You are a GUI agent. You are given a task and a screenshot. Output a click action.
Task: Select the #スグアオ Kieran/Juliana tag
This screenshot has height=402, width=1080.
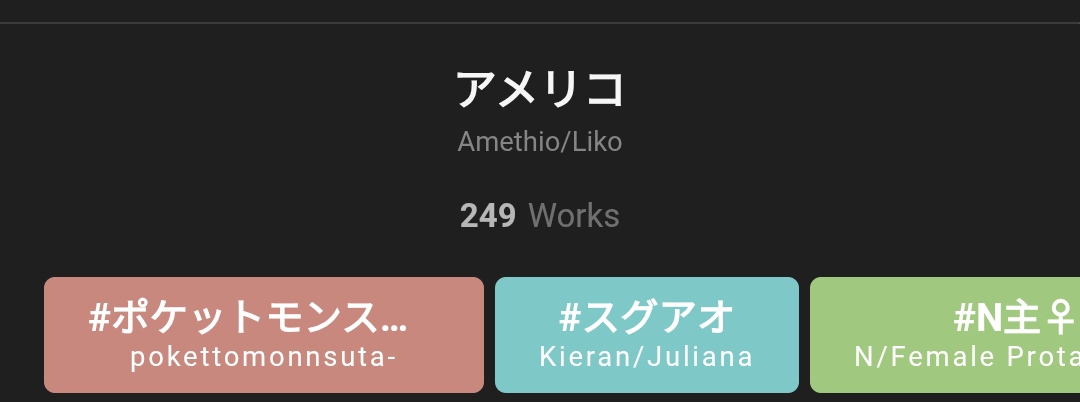[647, 335]
